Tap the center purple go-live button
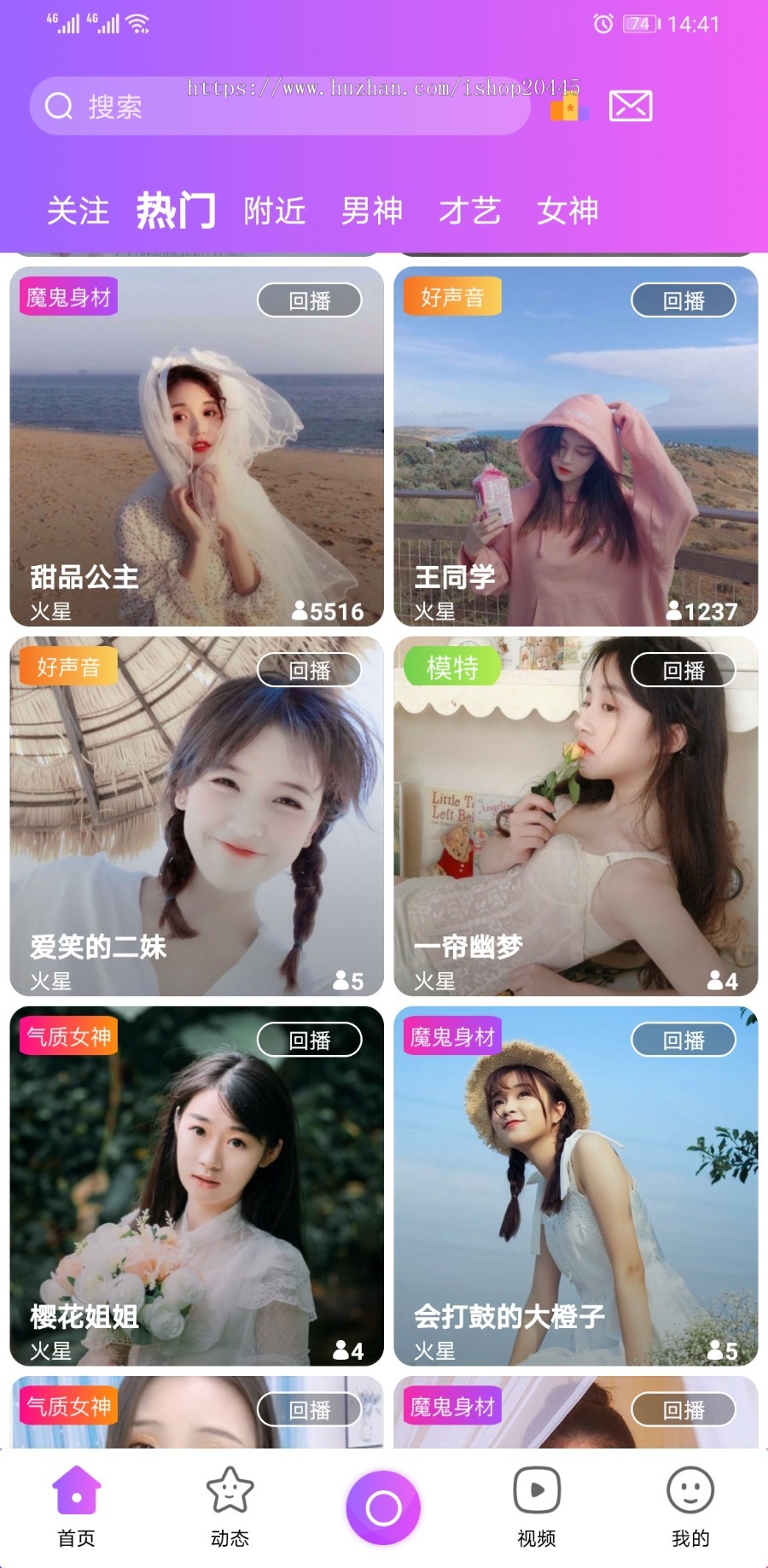Image resolution: width=768 pixels, height=1568 pixels. [x=383, y=1508]
